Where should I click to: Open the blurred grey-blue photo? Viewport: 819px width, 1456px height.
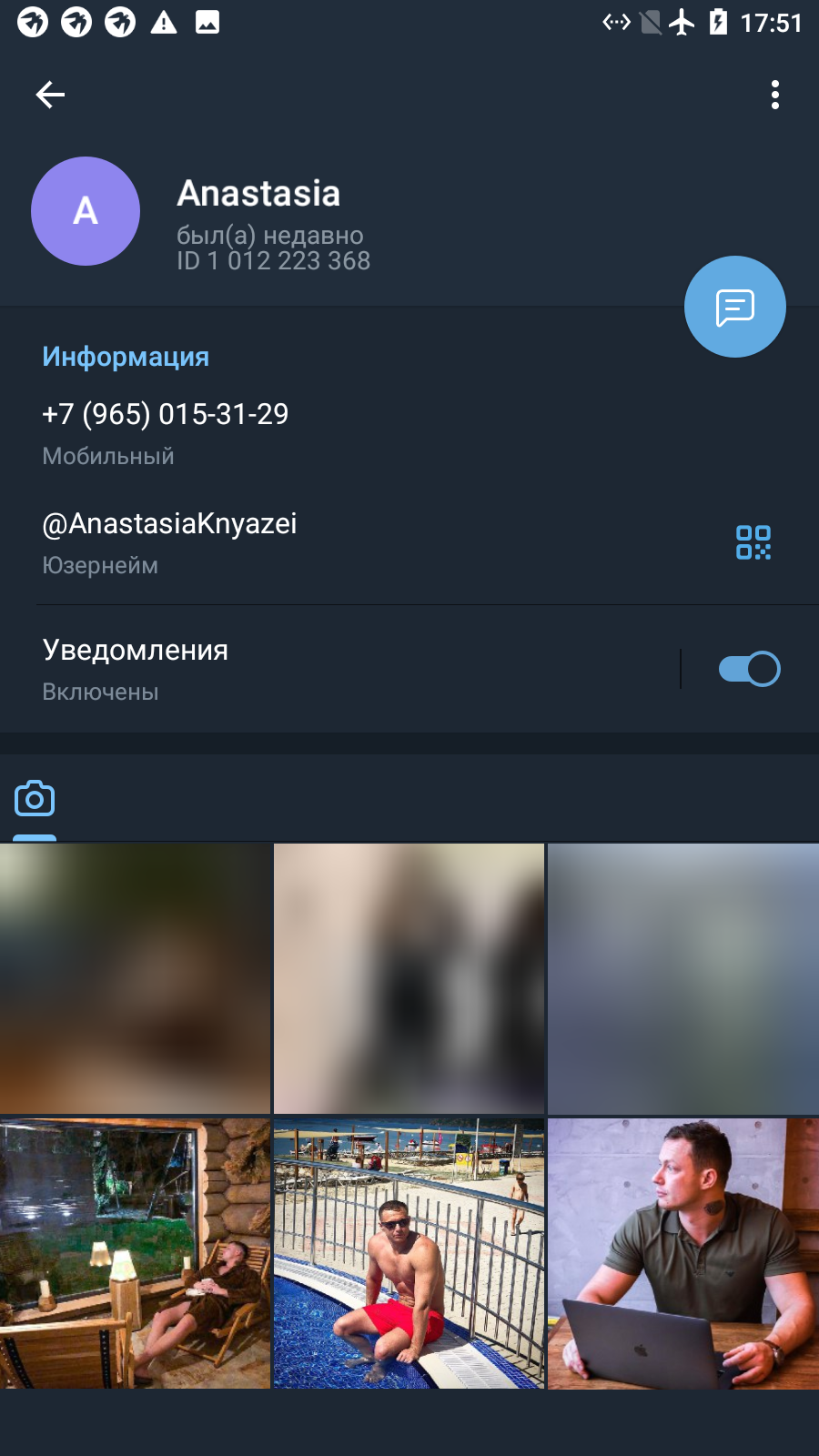(x=683, y=978)
